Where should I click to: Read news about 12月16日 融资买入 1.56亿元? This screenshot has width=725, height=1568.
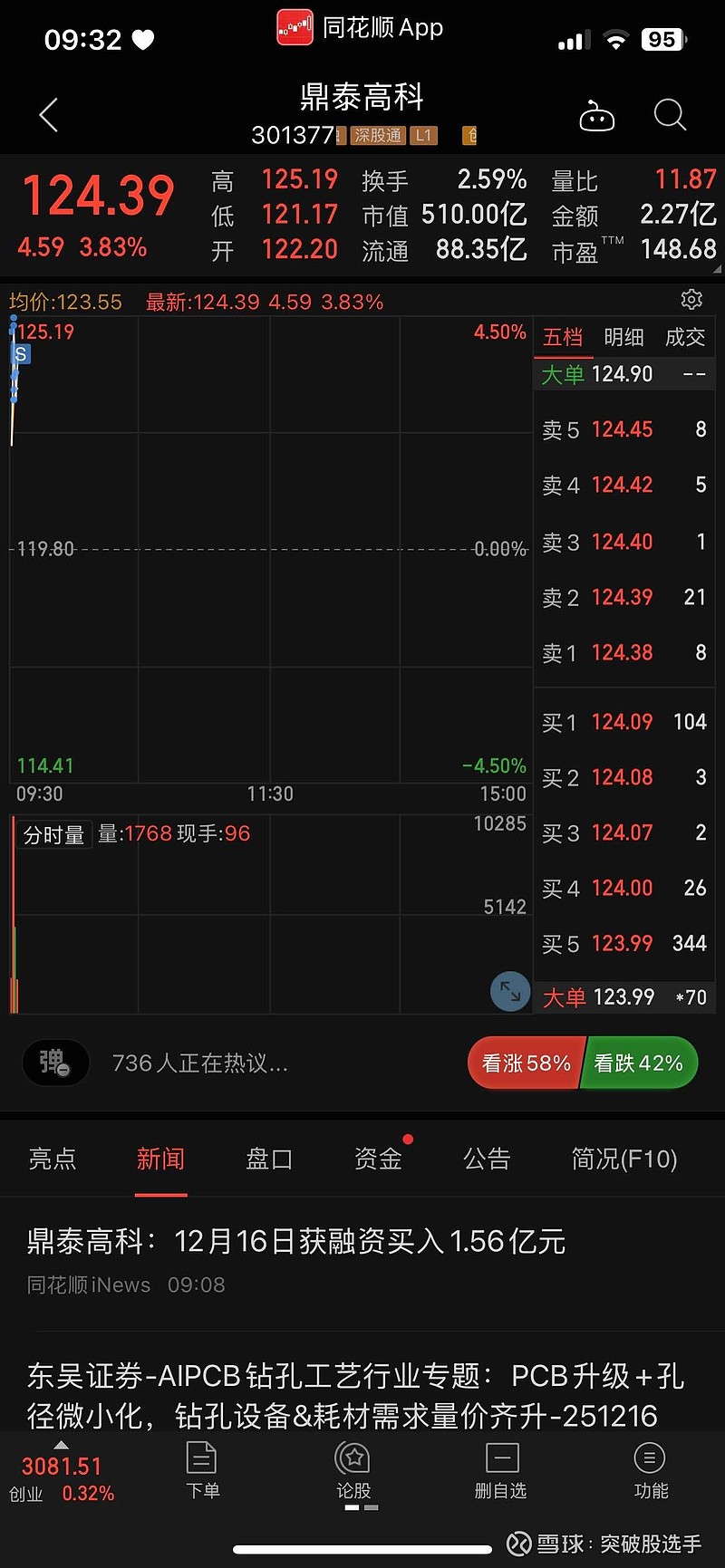(x=296, y=1242)
